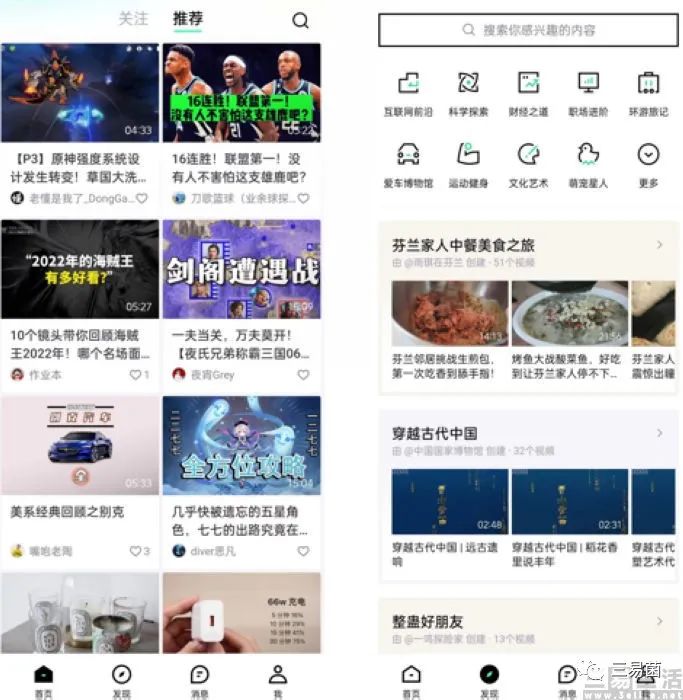This screenshot has height=700, width=683.
Task: Open the 原神强度系统设计 video card
Action: (x=80, y=92)
